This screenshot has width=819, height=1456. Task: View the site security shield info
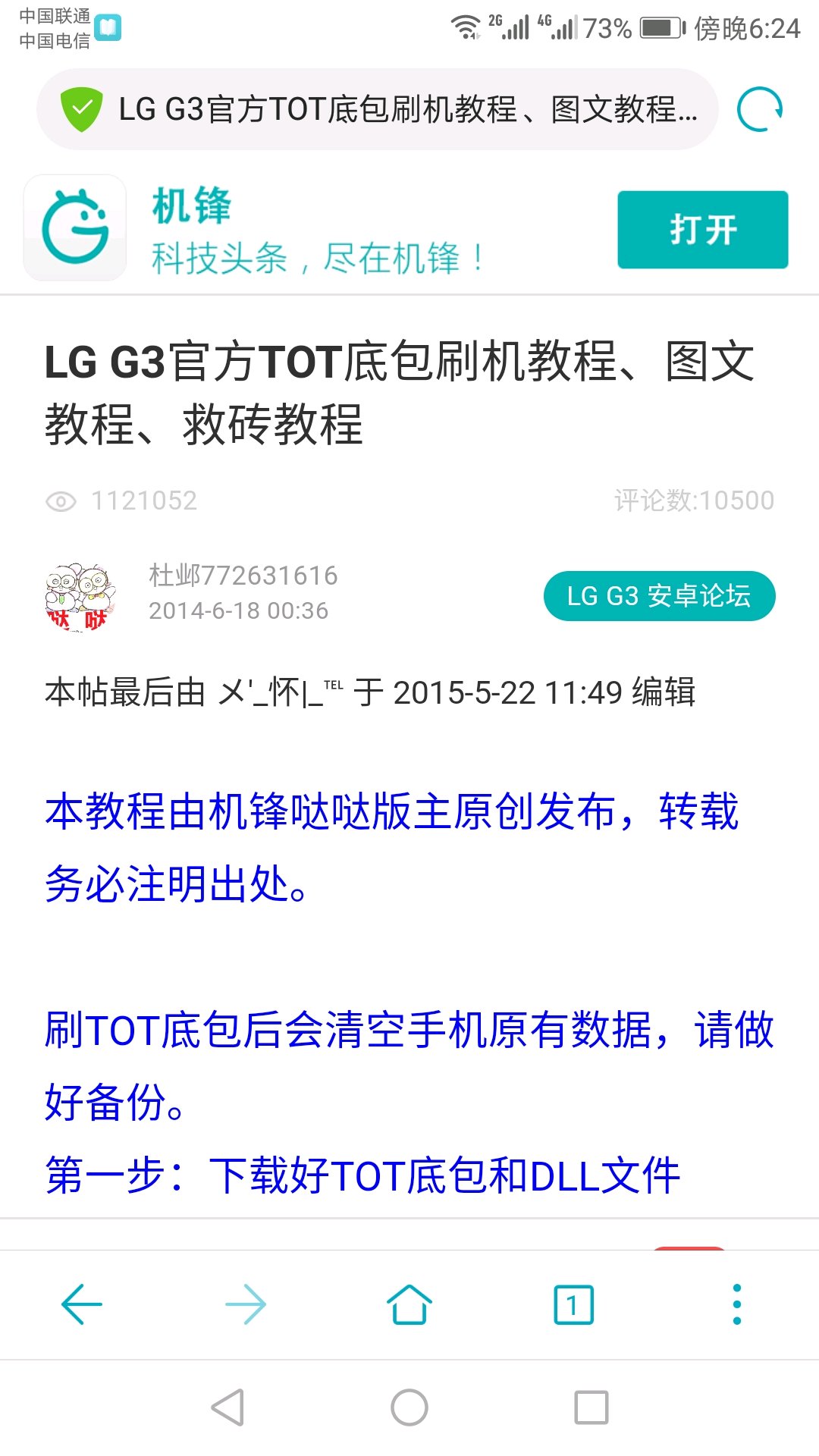[82, 110]
